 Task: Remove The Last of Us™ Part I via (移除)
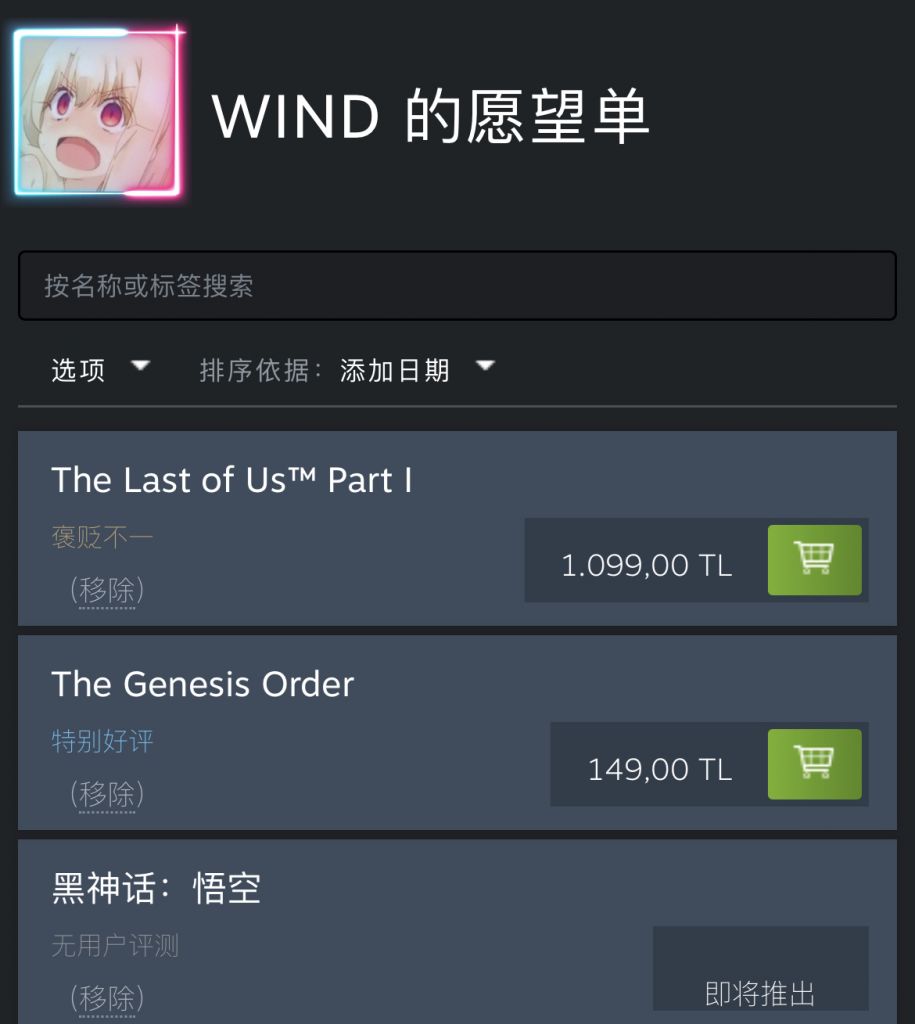point(105,590)
